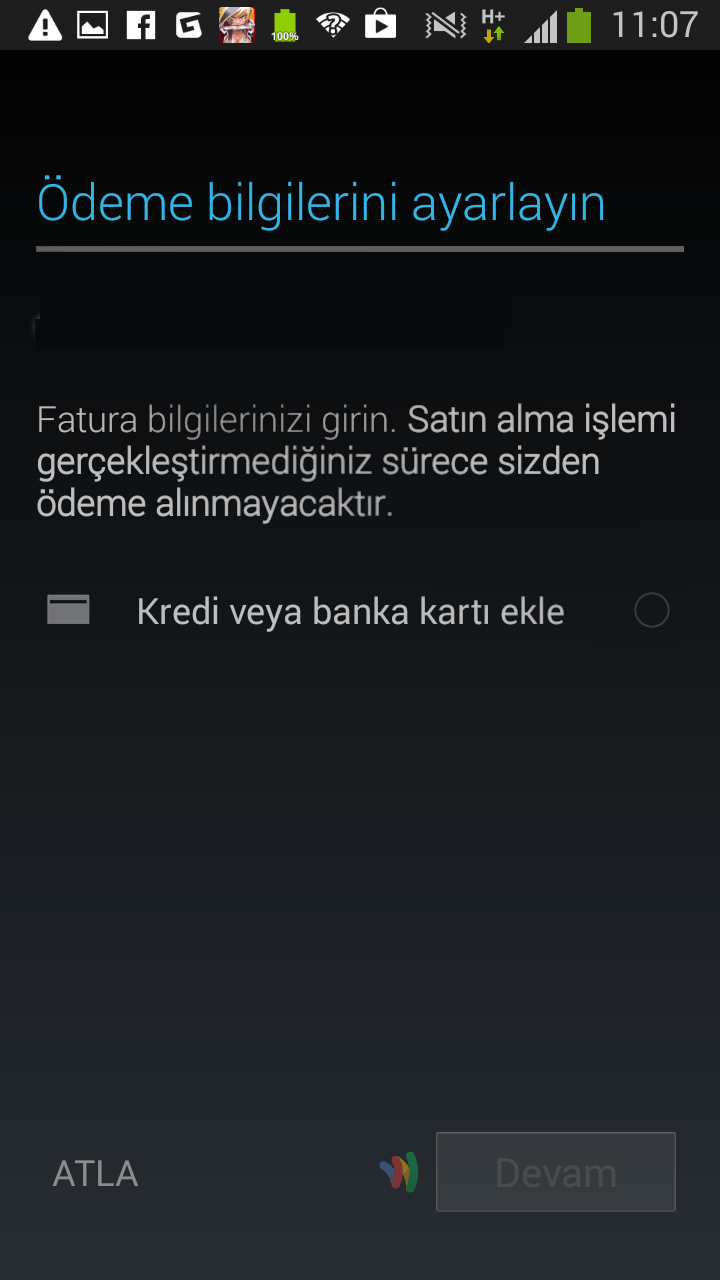Screen dimensions: 720x1280
Task: Tap ATLA to skip payment setup
Action: pyautogui.click(x=95, y=1173)
